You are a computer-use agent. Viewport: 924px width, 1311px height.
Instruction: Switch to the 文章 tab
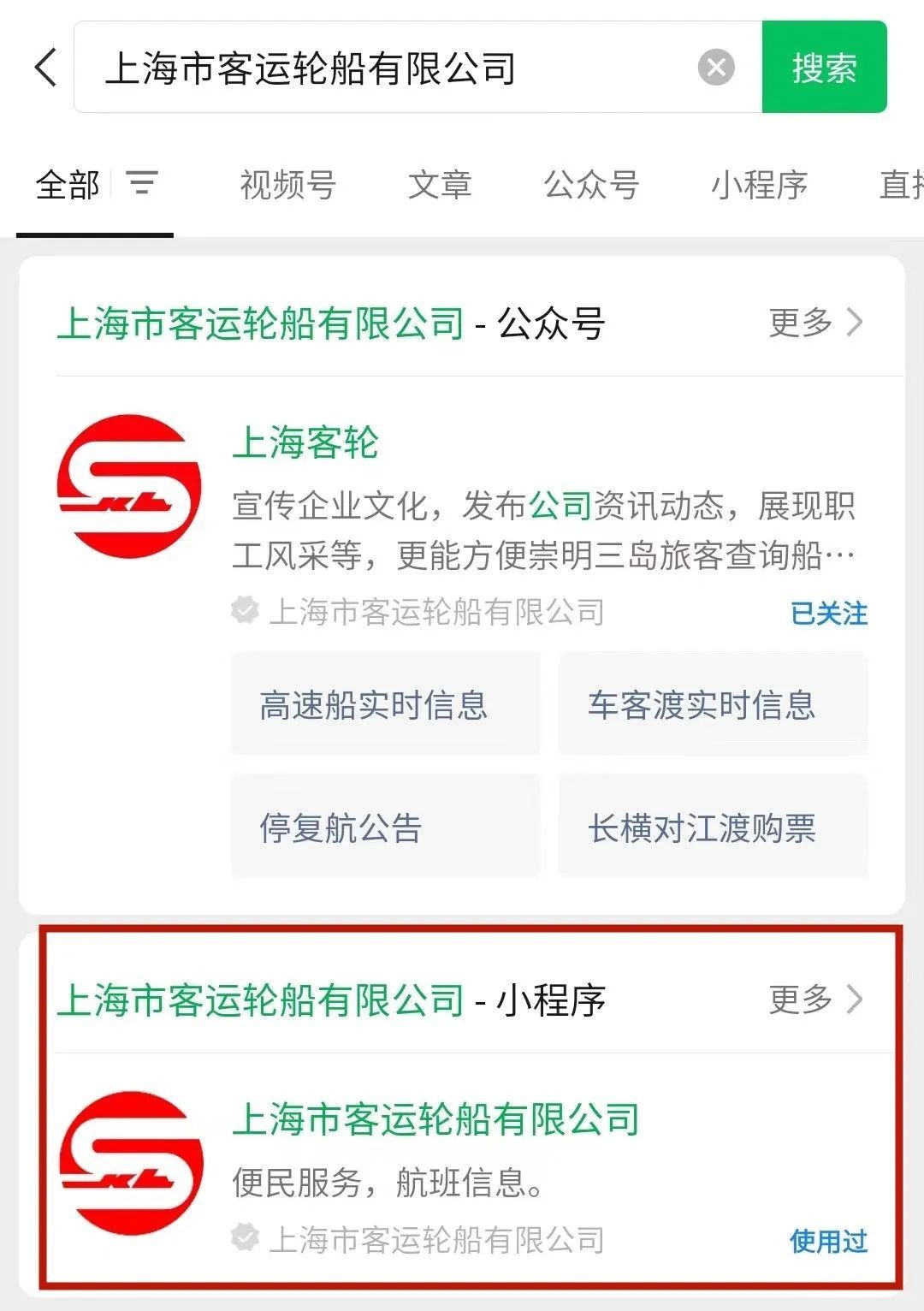(x=440, y=185)
